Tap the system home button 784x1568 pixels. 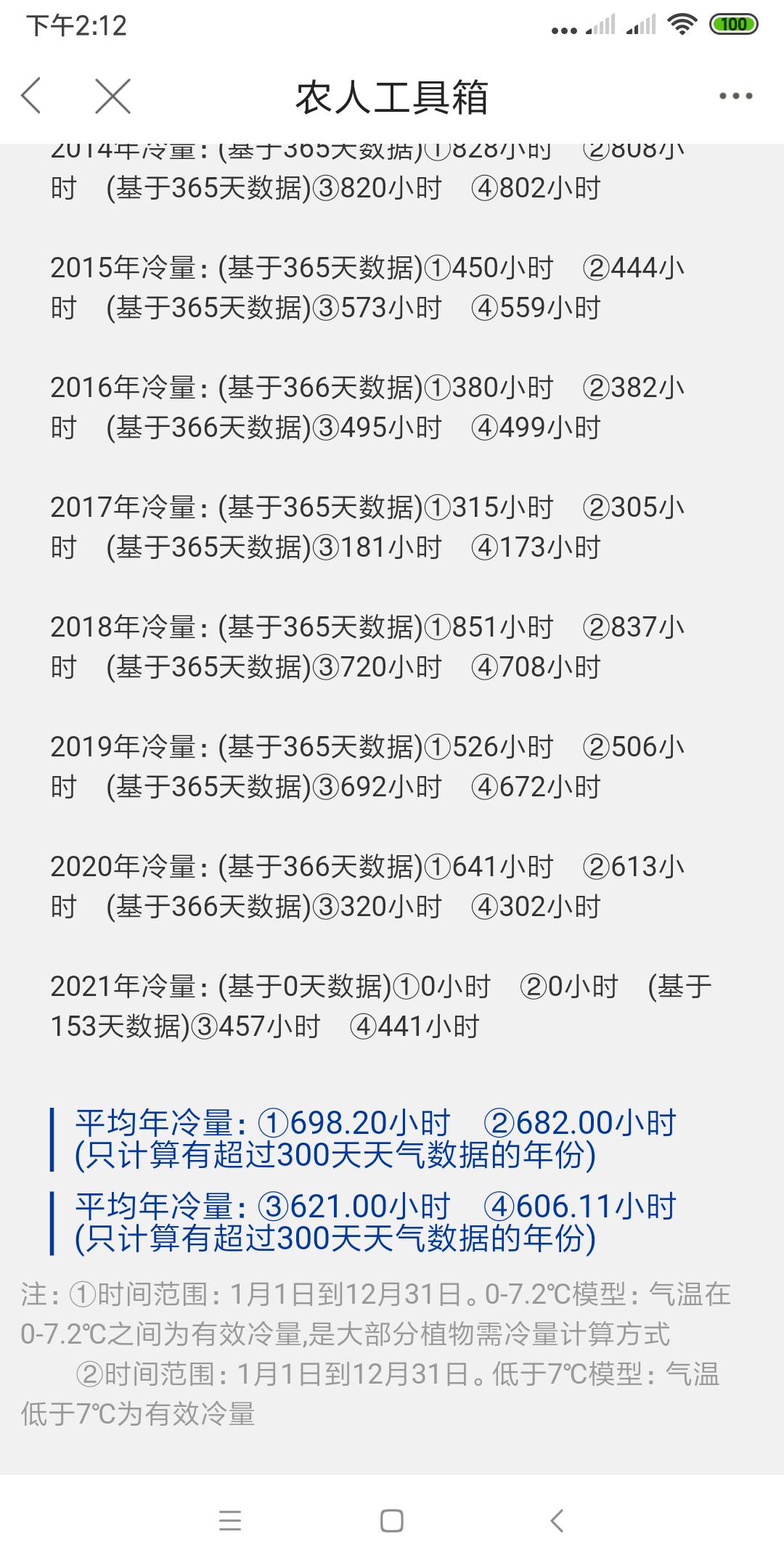coord(392,1520)
